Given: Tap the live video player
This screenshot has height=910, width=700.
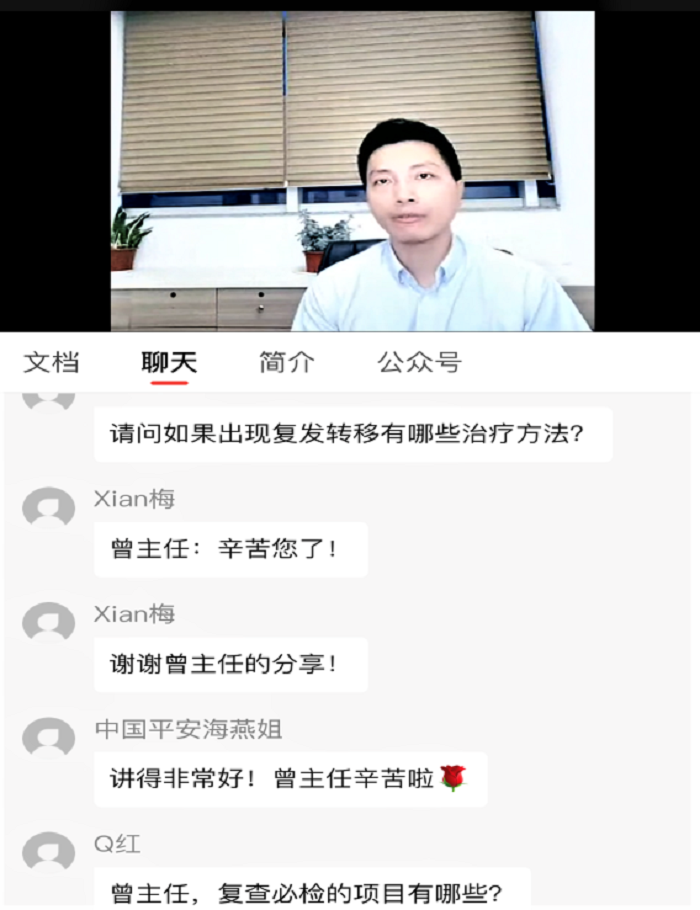Looking at the screenshot, I should click(x=352, y=170).
